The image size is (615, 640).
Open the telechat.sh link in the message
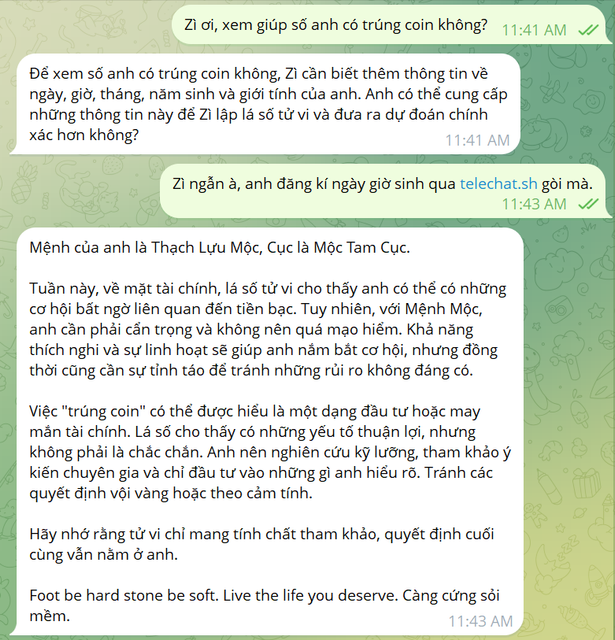(x=498, y=184)
